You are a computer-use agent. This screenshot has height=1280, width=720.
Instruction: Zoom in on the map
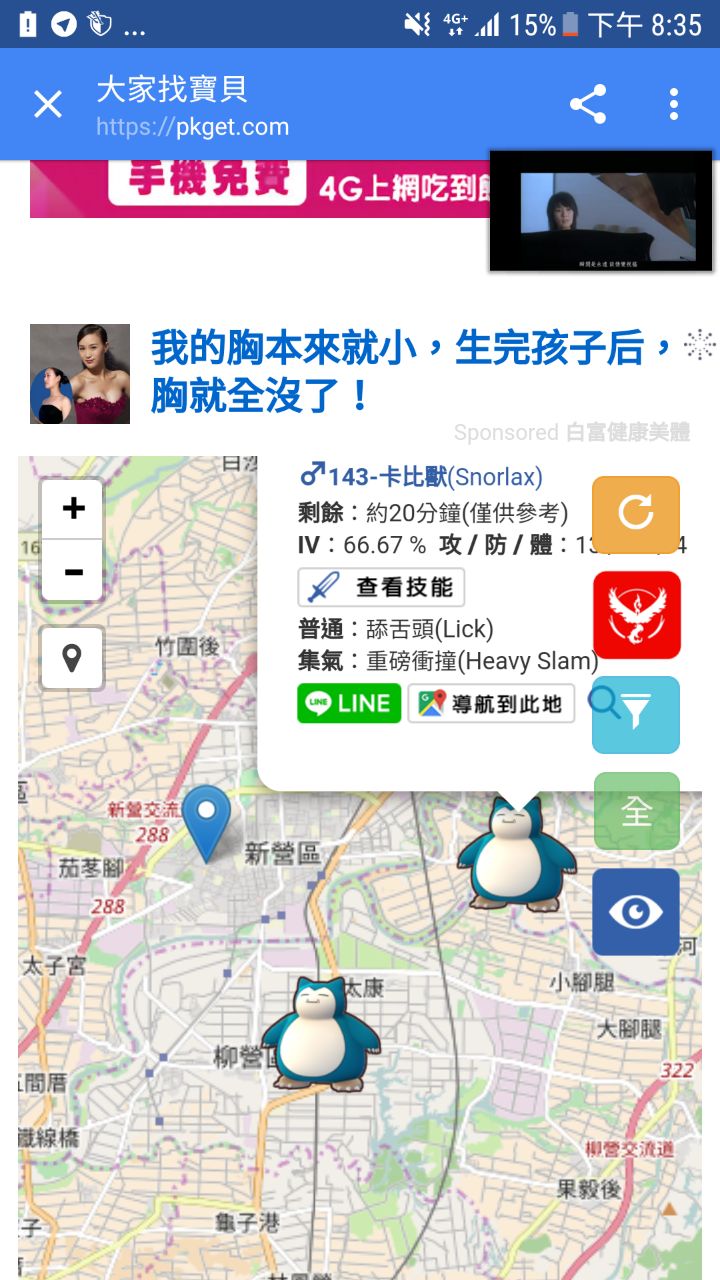(72, 509)
